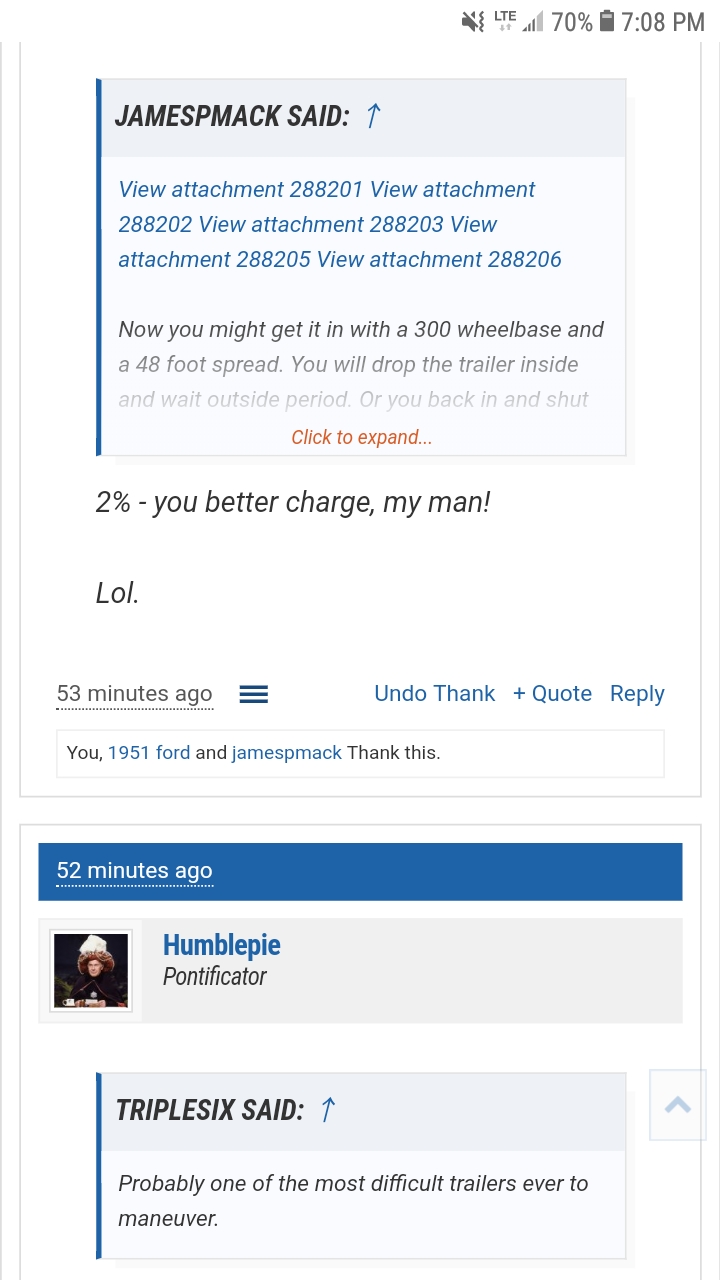Jump to TripleSix's original quoted post arrow
This screenshot has width=720, height=1280.
point(327,1110)
